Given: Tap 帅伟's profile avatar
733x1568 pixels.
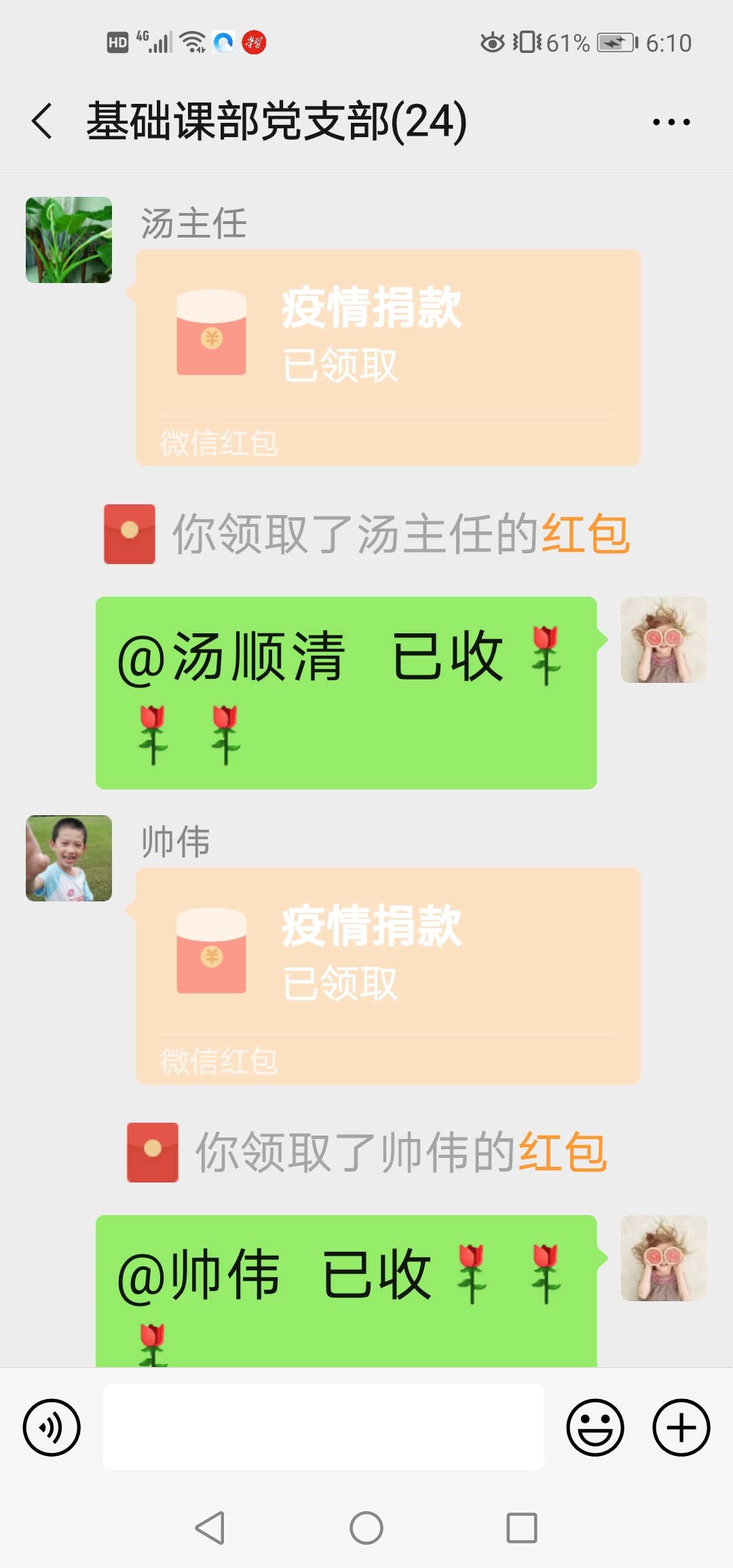Looking at the screenshot, I should [69, 858].
